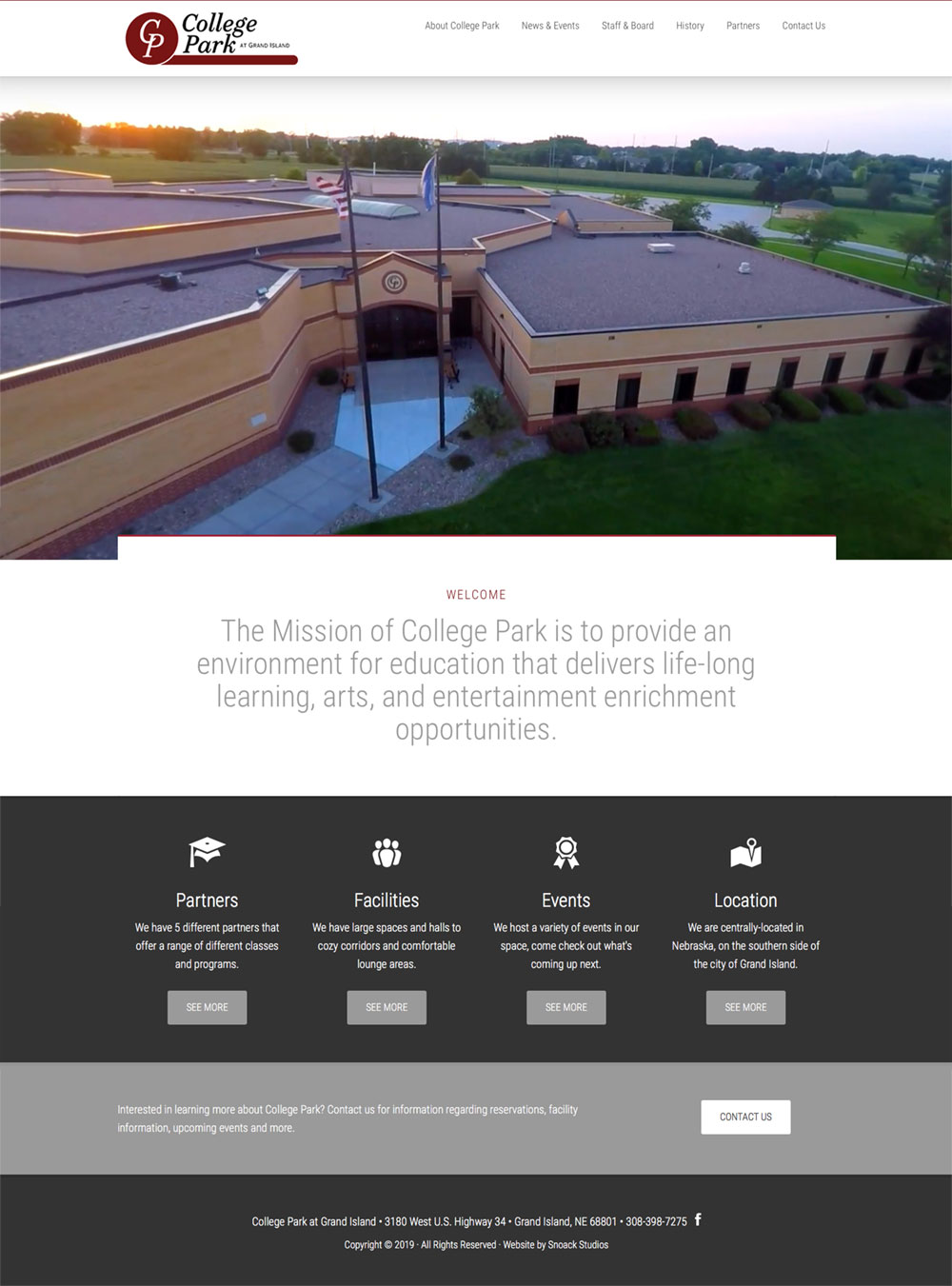This screenshot has height=1286, width=952.
Task: Select Contact Us in the top menu
Action: 803,26
